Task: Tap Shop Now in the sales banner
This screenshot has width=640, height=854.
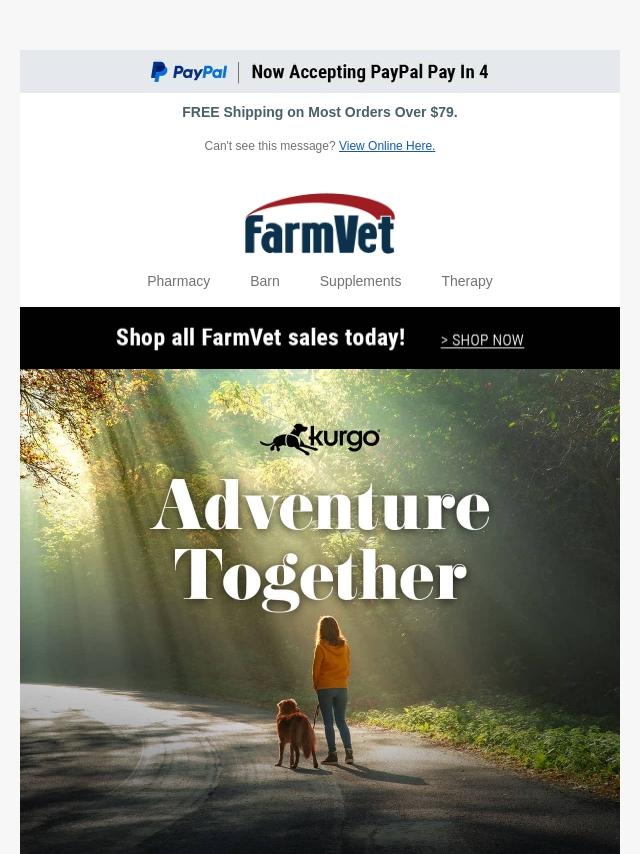Action: point(482,340)
